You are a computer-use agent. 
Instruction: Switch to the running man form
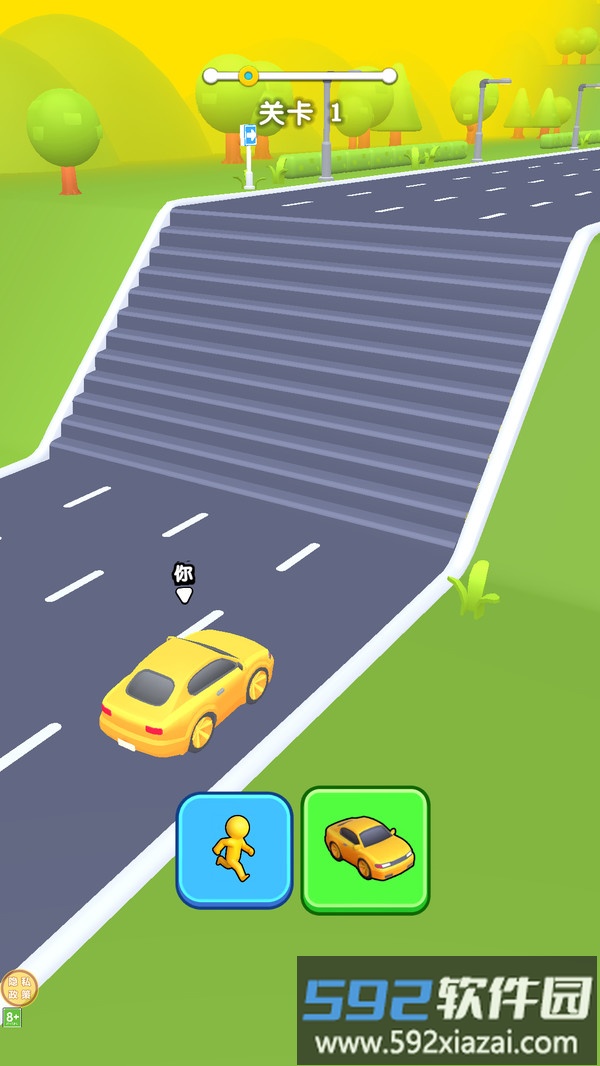click(234, 849)
